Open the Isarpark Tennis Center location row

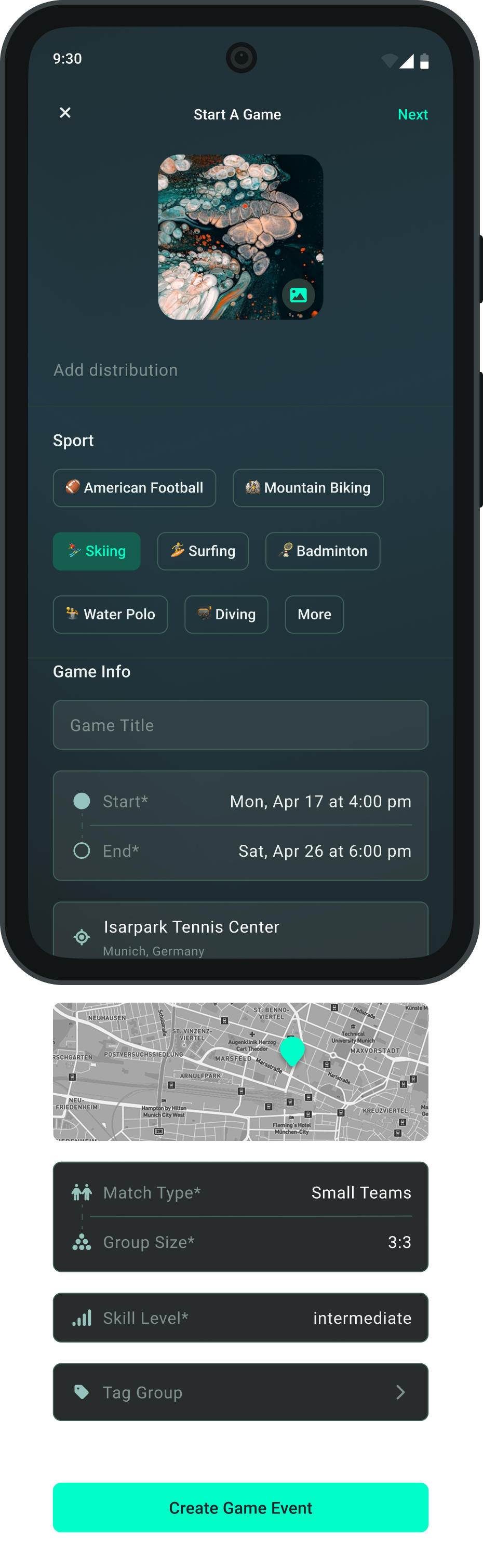[241, 932]
